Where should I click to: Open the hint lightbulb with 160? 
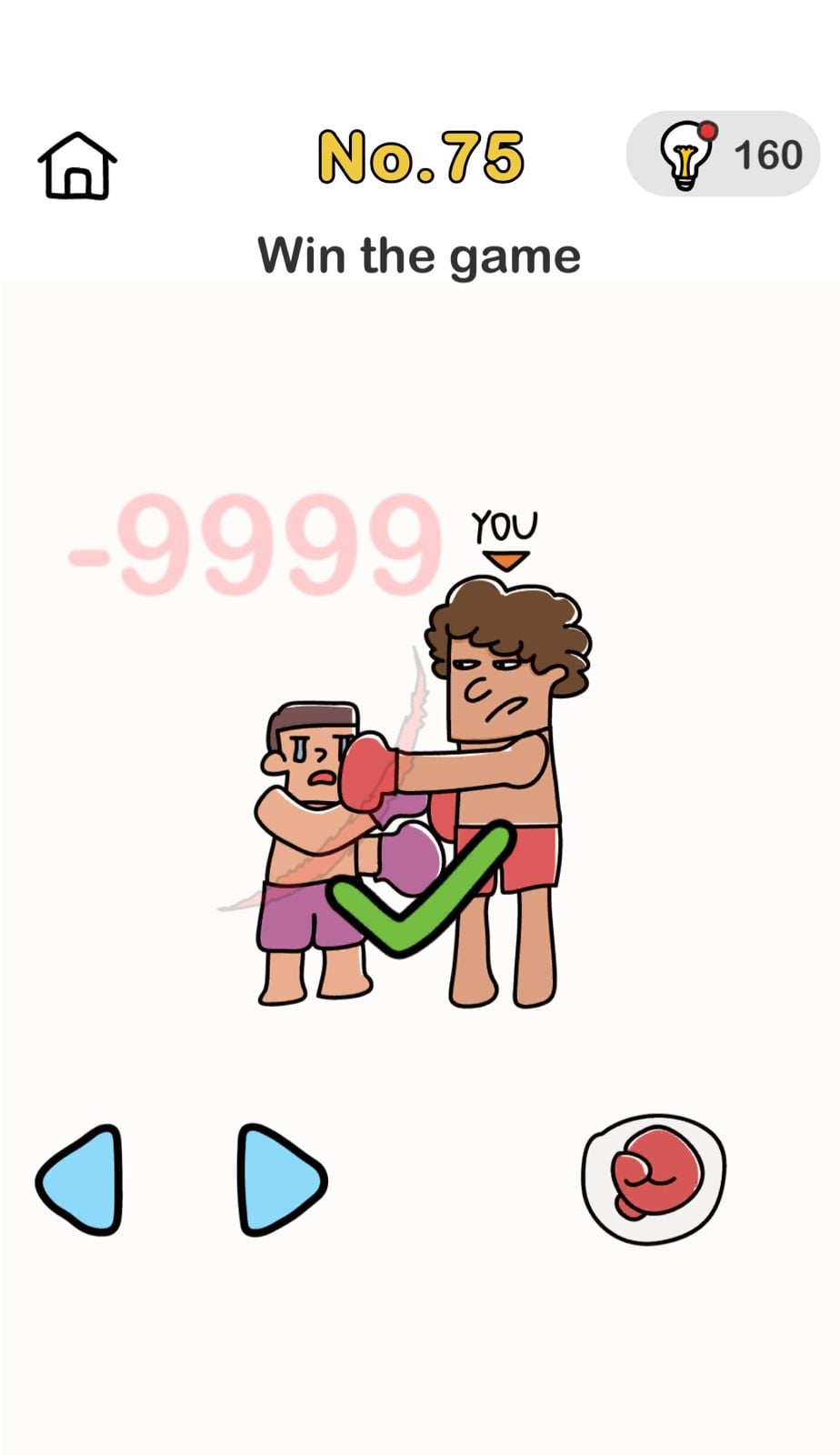coord(723,155)
